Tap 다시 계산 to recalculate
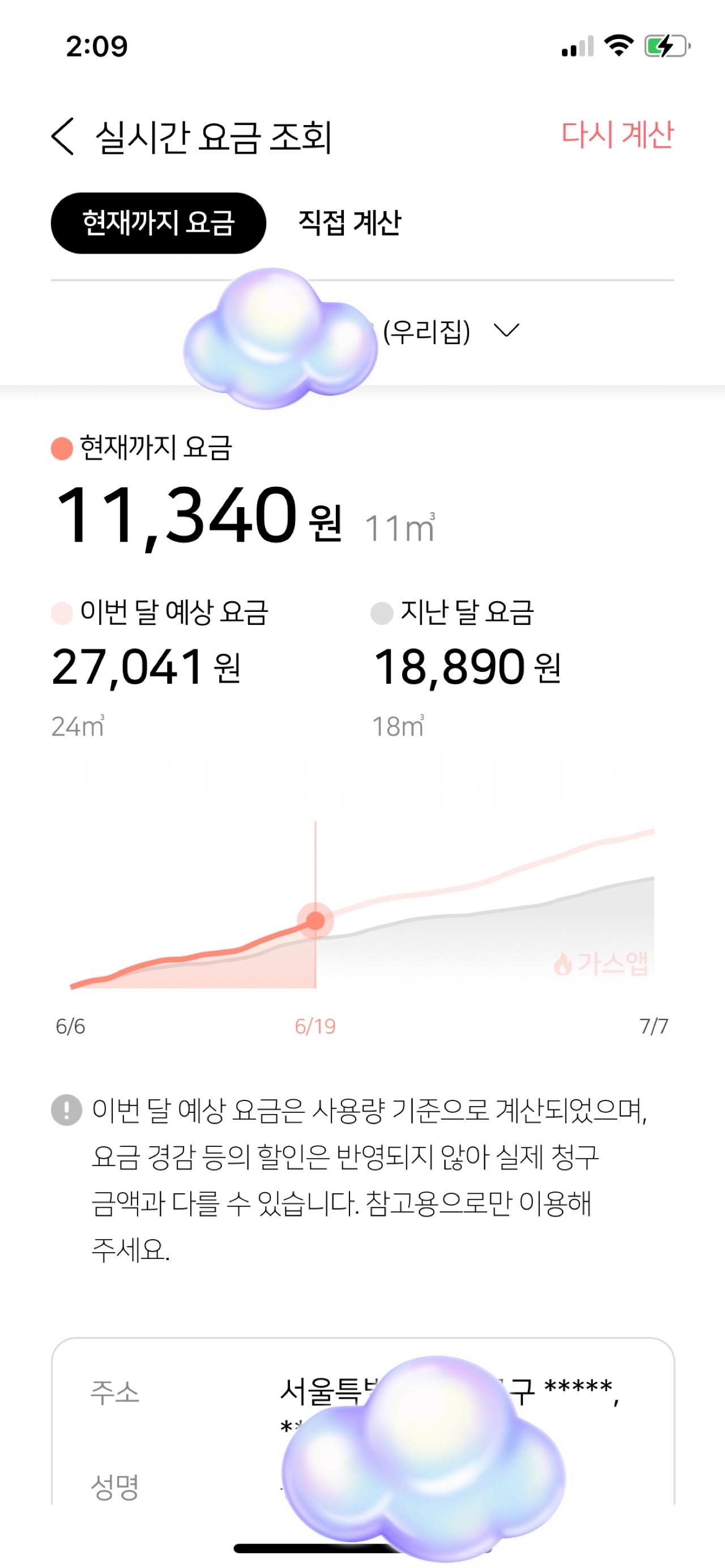Viewport: 725px width, 1568px height. [x=617, y=135]
